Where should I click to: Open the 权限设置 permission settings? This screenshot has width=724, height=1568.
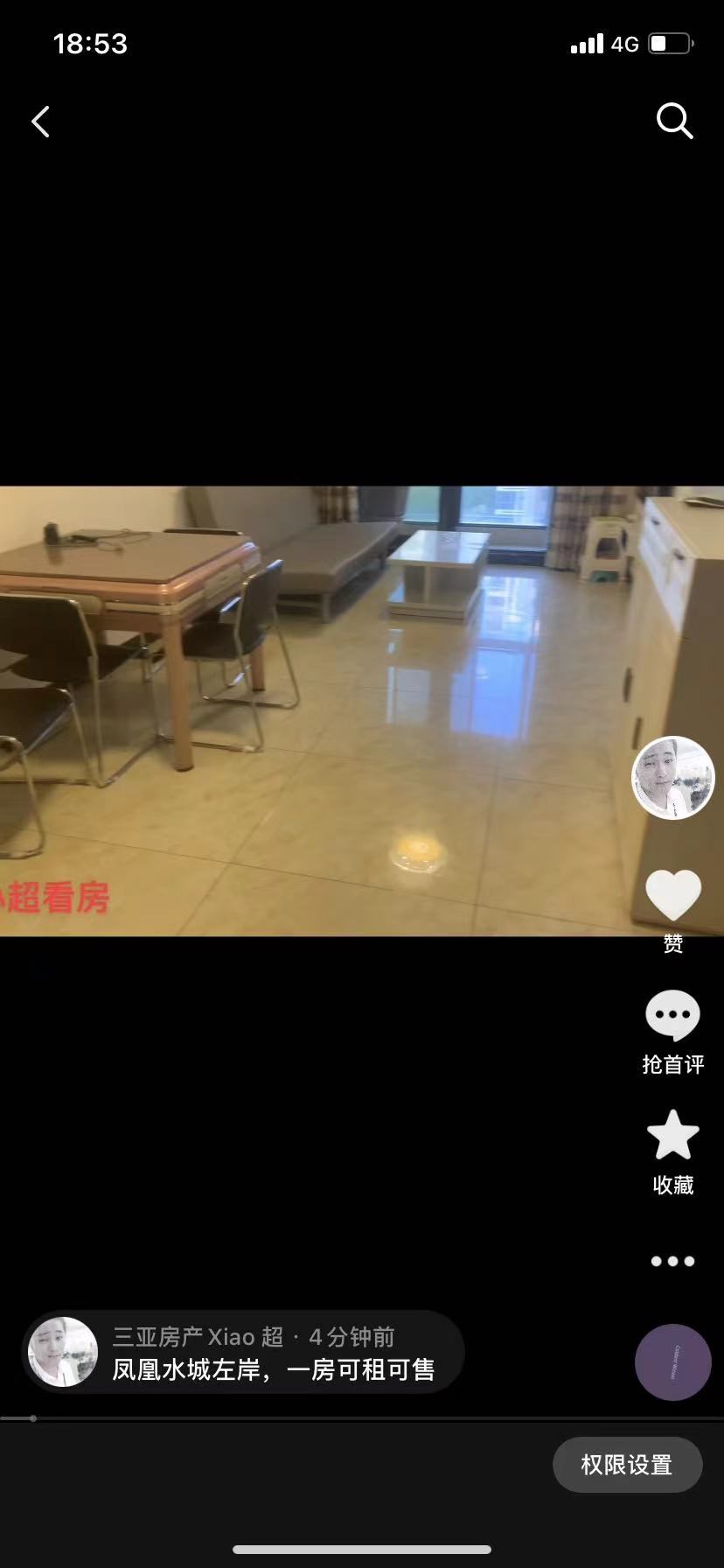(x=627, y=1464)
